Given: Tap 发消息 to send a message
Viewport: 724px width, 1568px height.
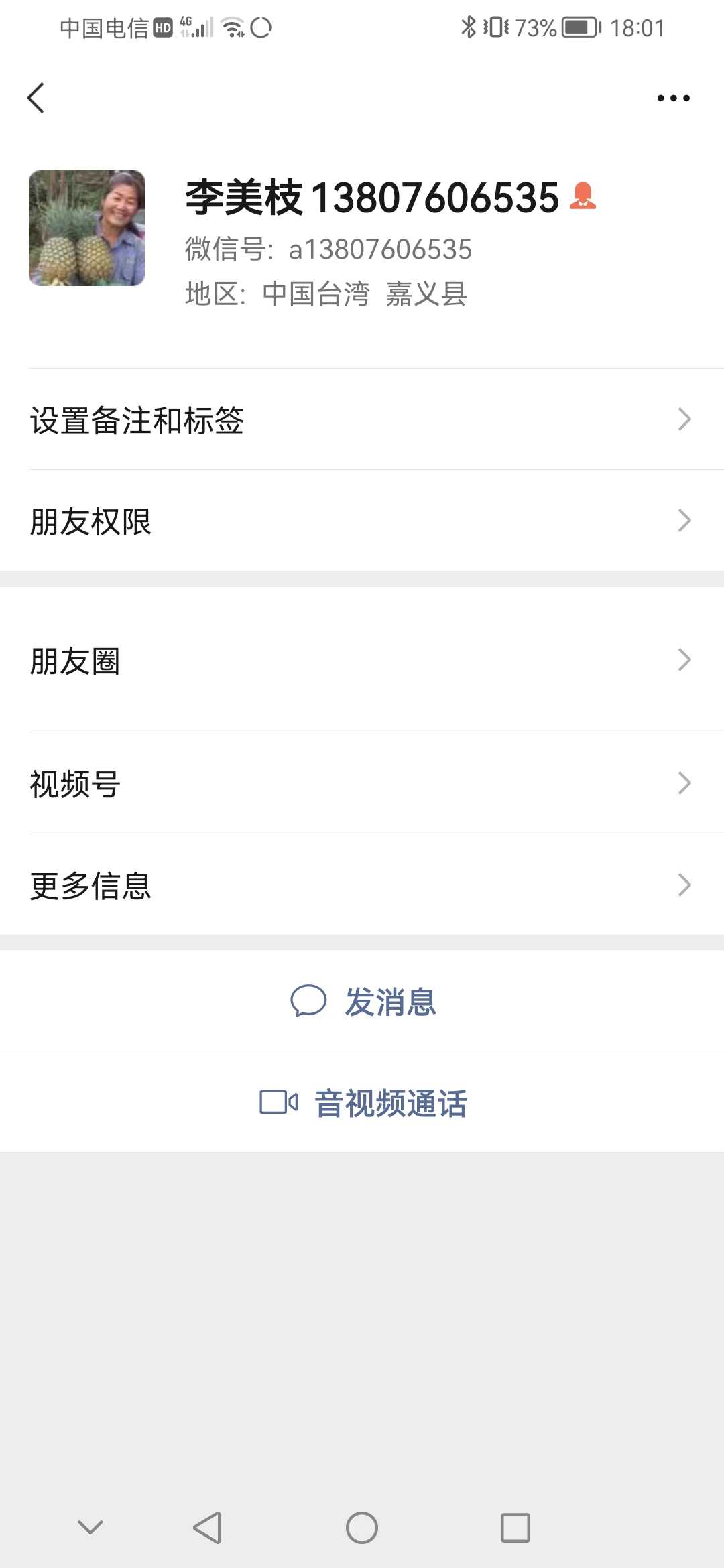Looking at the screenshot, I should point(362,1001).
